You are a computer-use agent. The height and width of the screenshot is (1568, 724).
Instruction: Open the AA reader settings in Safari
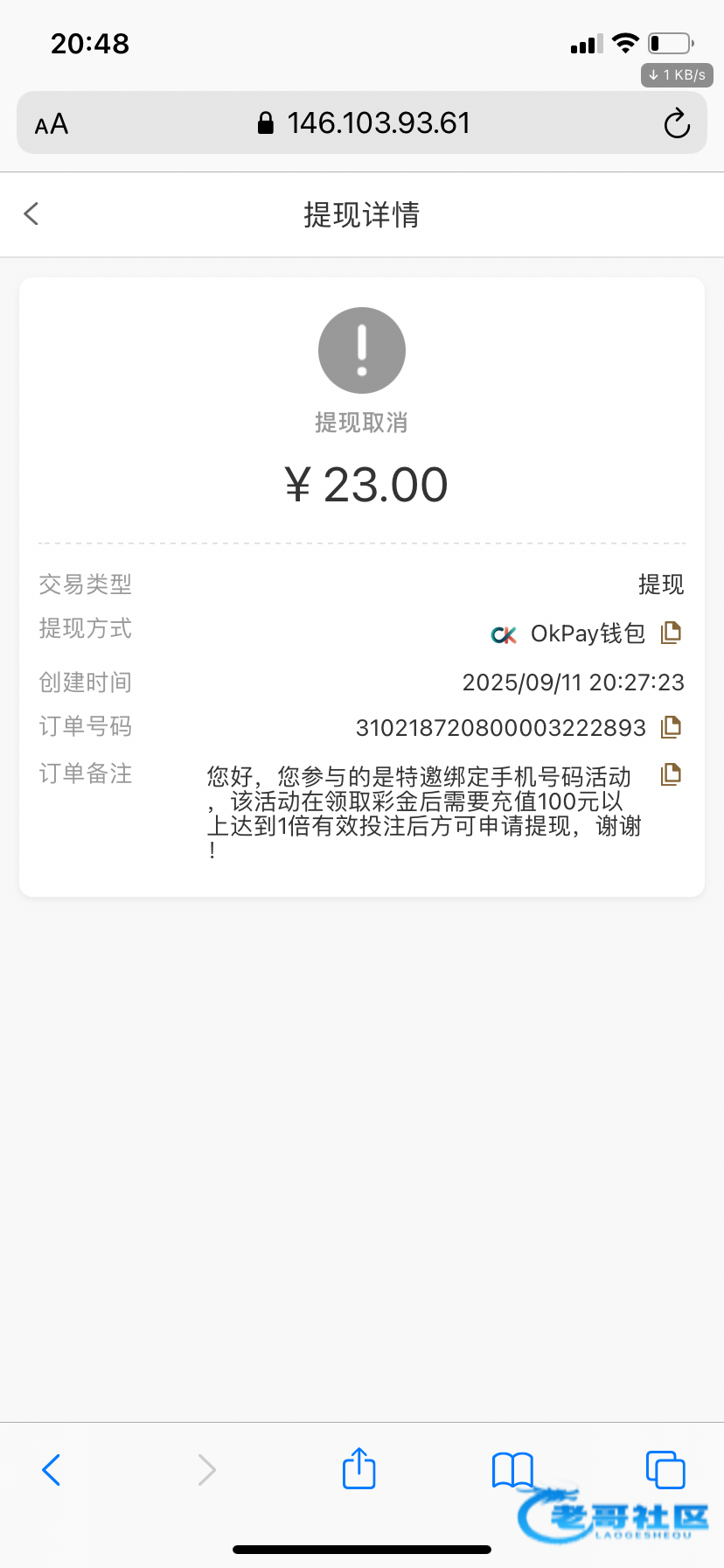[52, 124]
